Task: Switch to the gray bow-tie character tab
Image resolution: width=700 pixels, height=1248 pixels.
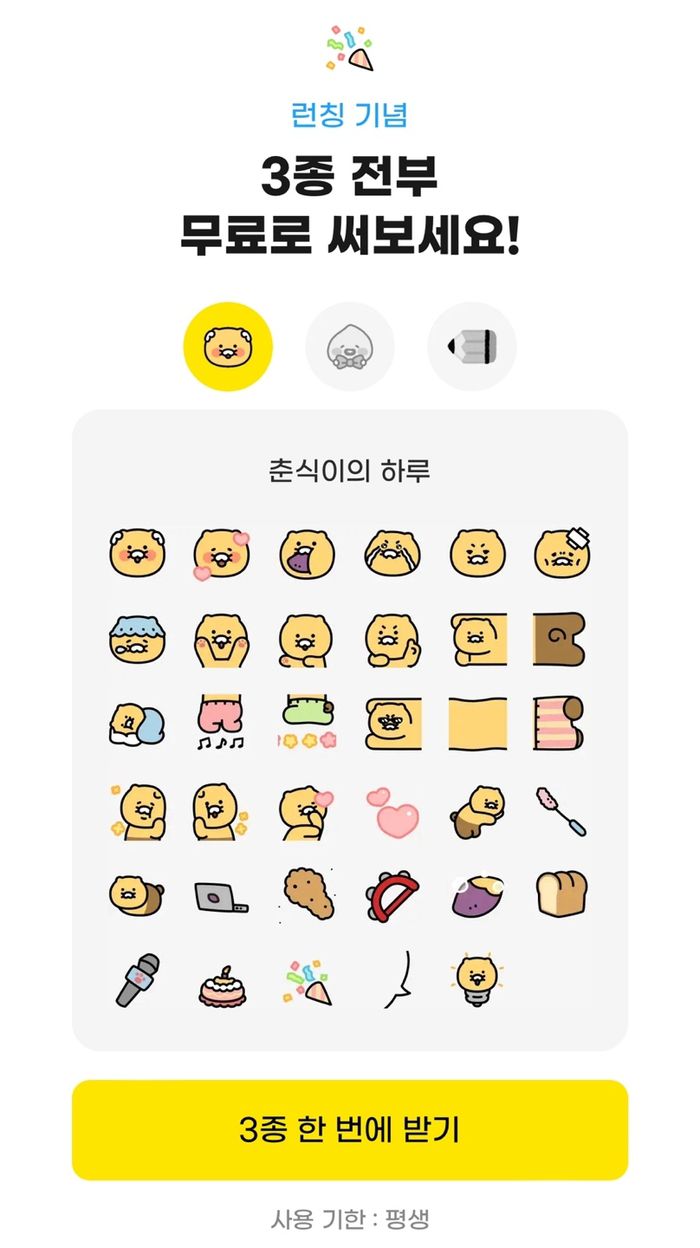Action: pyautogui.click(x=350, y=347)
